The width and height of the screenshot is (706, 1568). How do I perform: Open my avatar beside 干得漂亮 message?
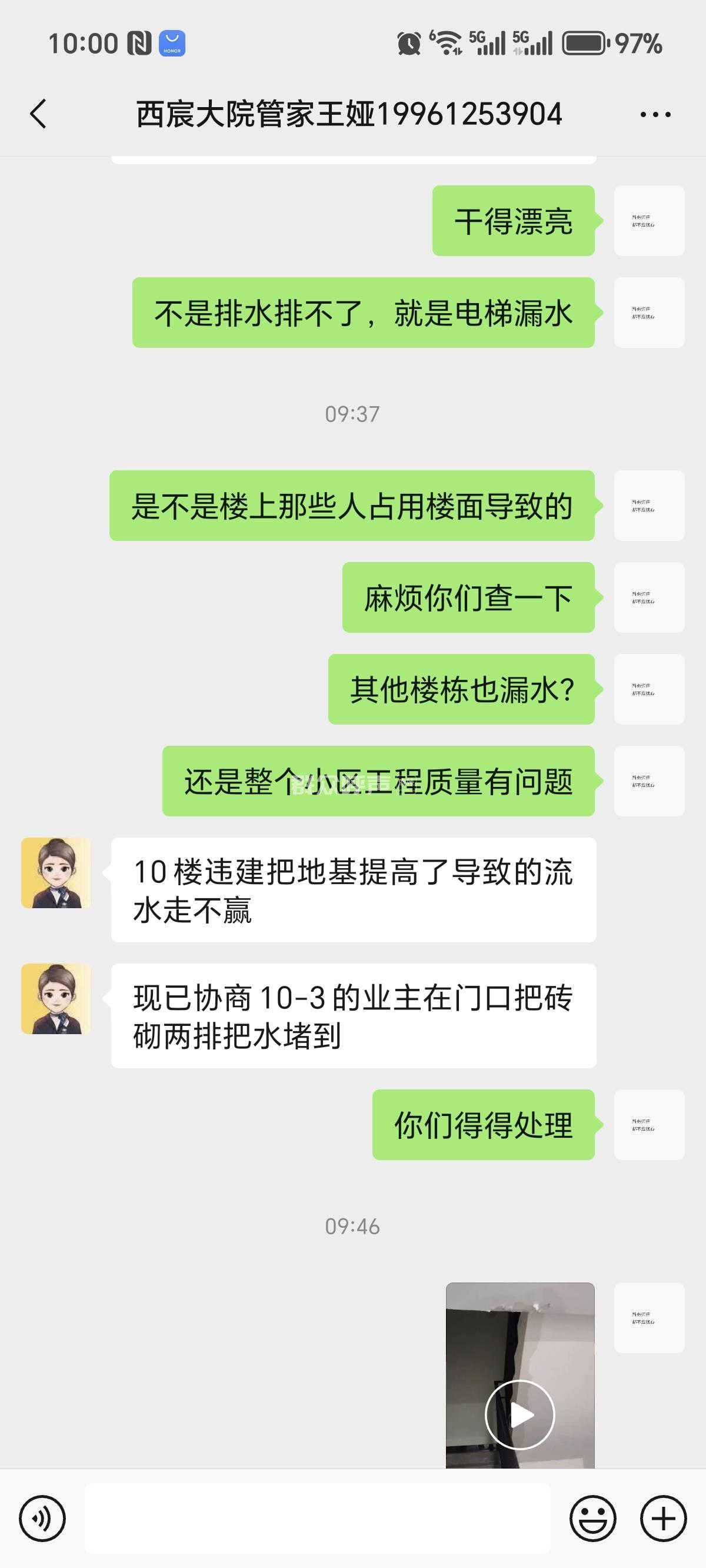tap(649, 220)
